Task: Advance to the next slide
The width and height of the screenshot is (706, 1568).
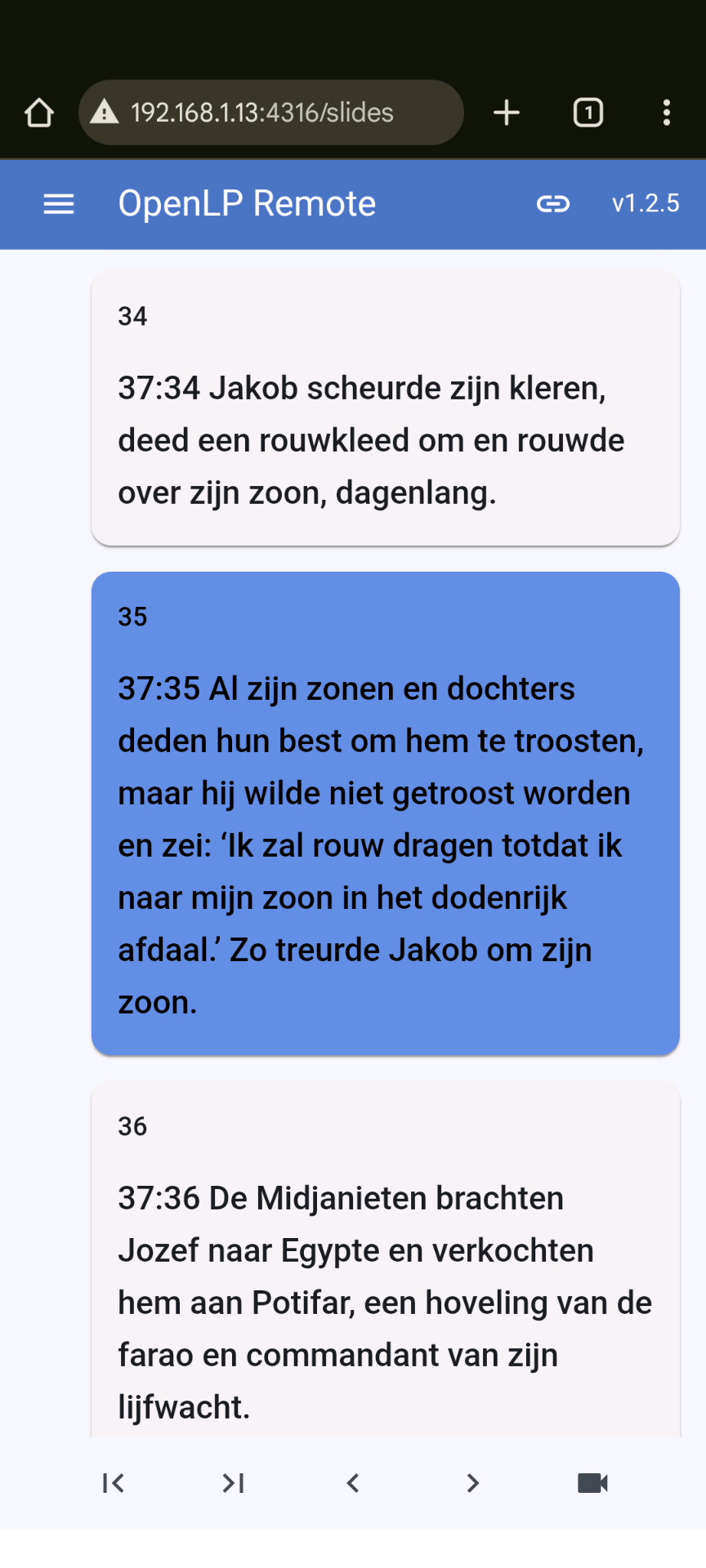Action: (x=473, y=1483)
